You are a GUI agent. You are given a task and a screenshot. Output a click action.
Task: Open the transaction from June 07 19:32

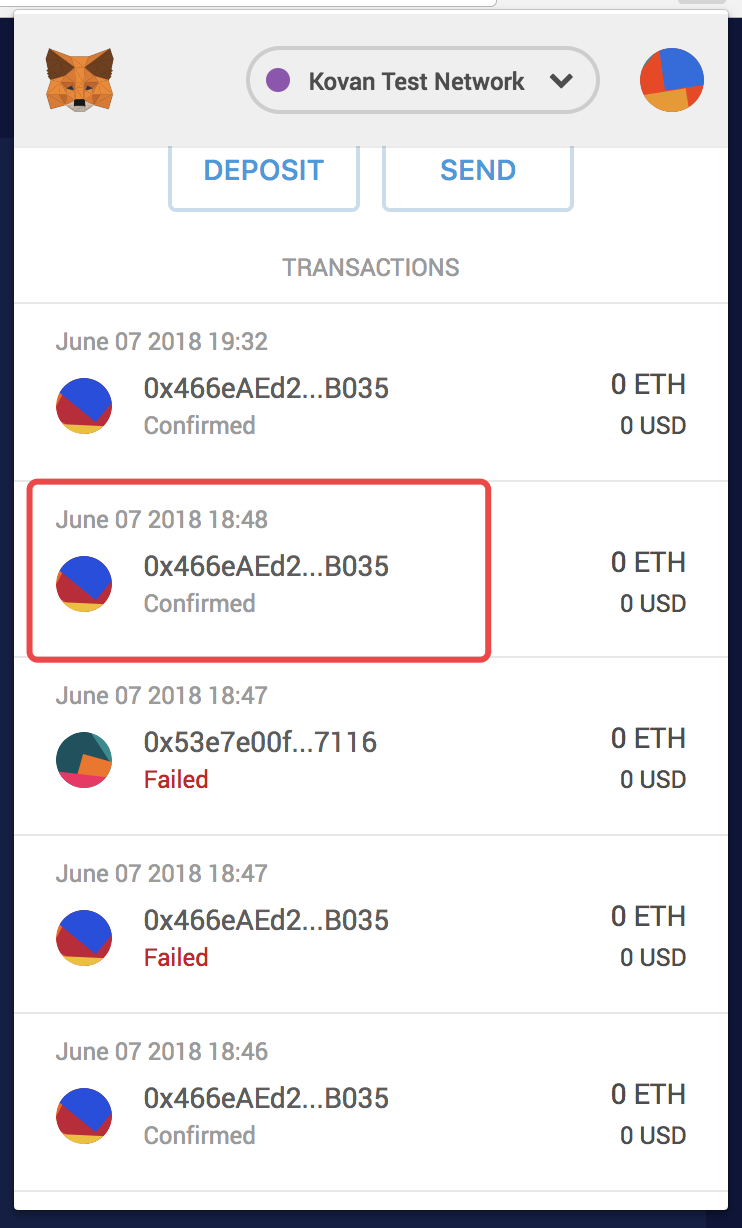[371, 392]
